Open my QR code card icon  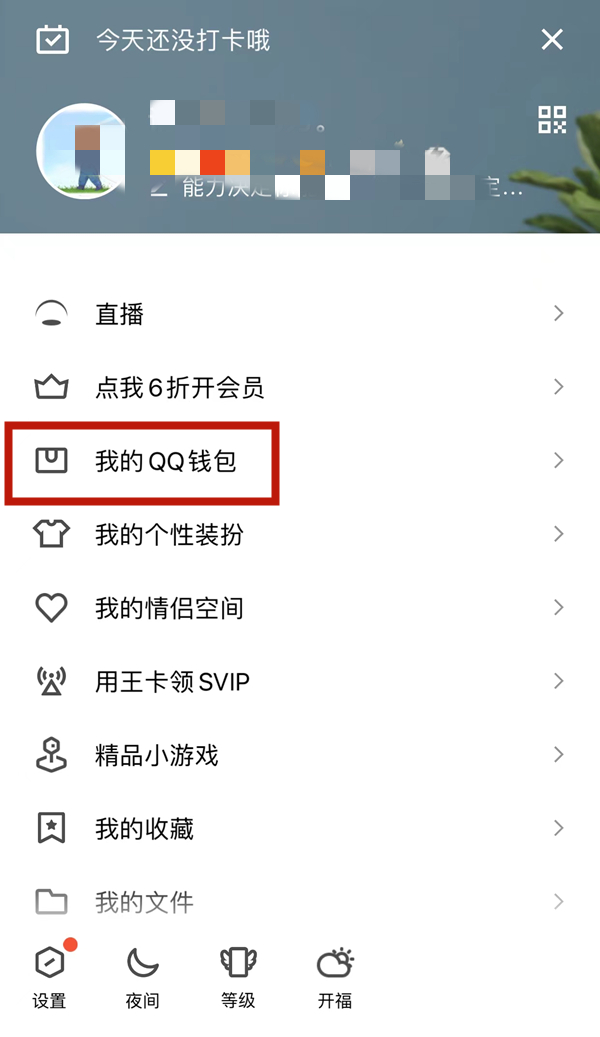tap(552, 120)
